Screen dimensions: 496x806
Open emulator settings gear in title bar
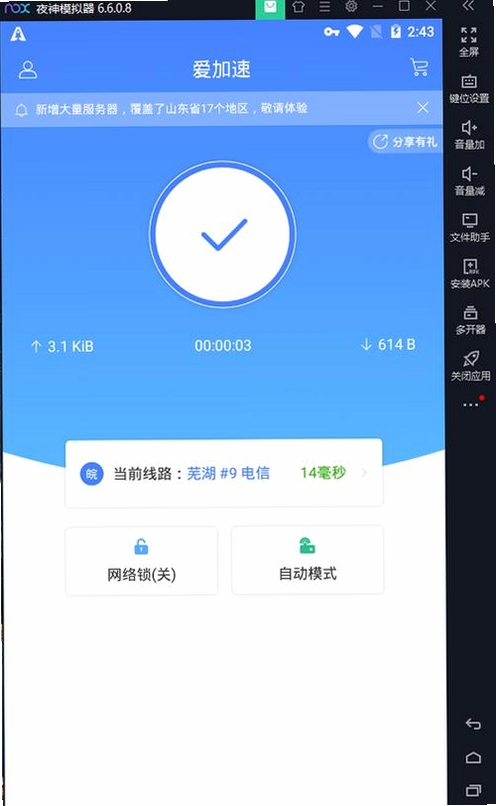pos(351,7)
